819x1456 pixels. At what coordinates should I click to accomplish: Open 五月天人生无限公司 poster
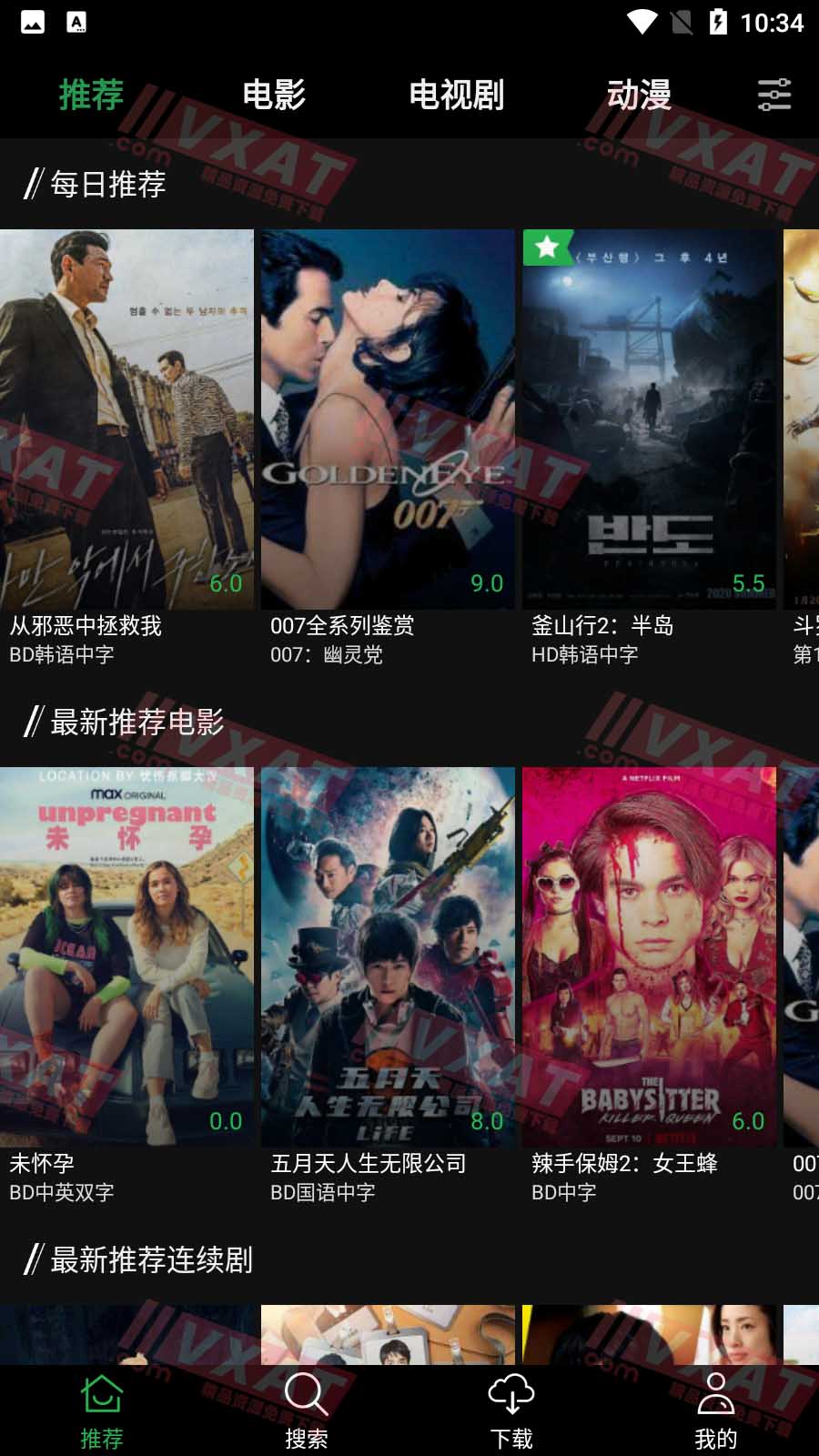pyautogui.click(x=387, y=951)
